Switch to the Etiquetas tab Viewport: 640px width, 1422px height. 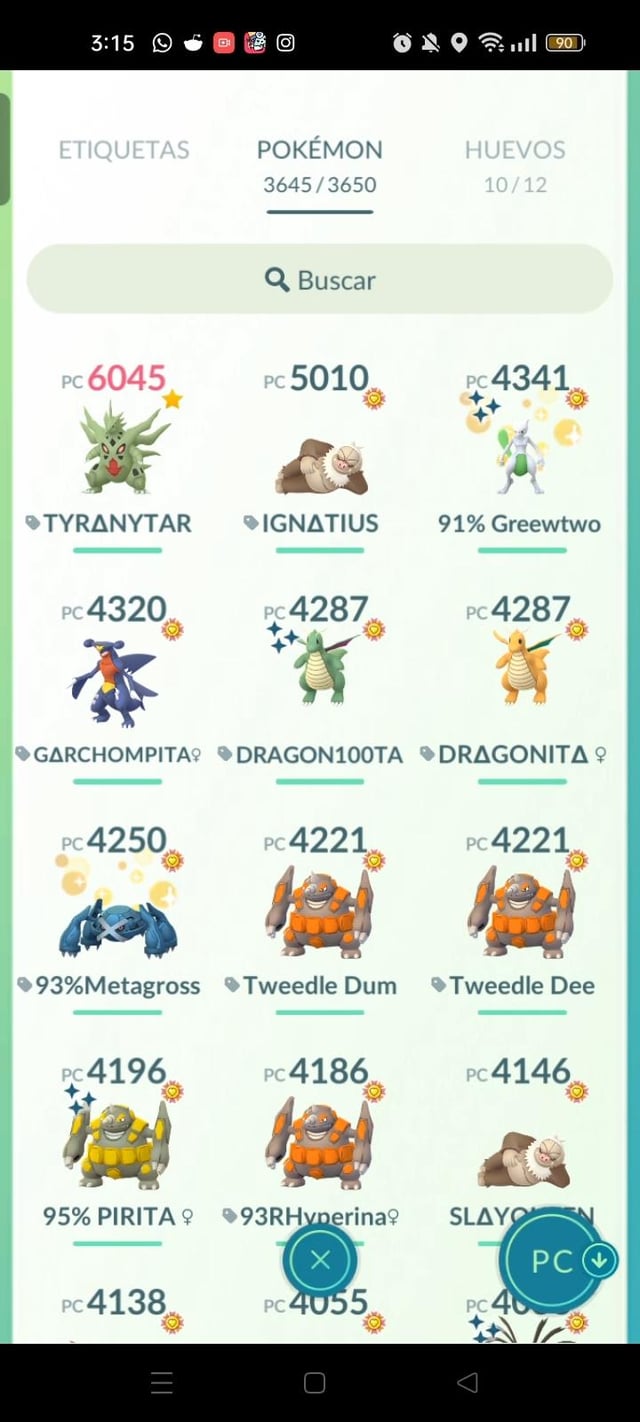click(x=124, y=150)
